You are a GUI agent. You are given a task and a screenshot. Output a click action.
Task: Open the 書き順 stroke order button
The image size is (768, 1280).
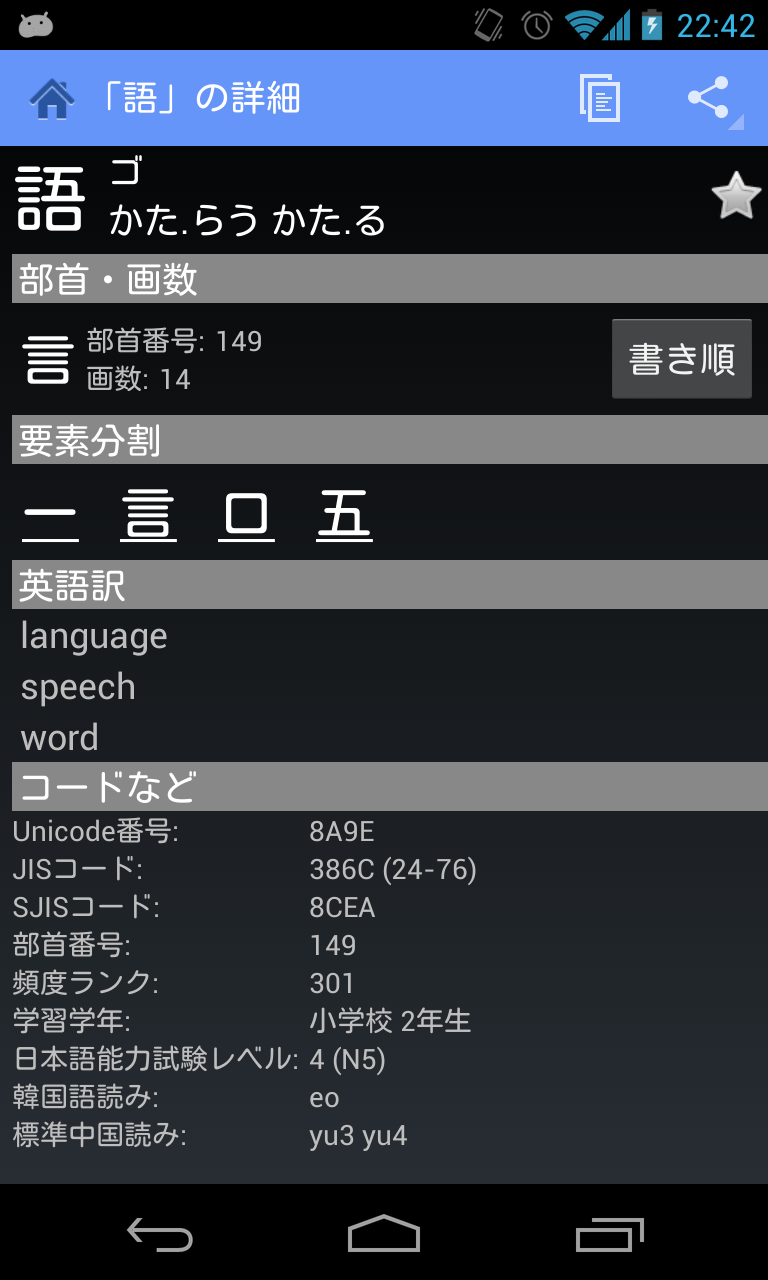pyautogui.click(x=681, y=359)
